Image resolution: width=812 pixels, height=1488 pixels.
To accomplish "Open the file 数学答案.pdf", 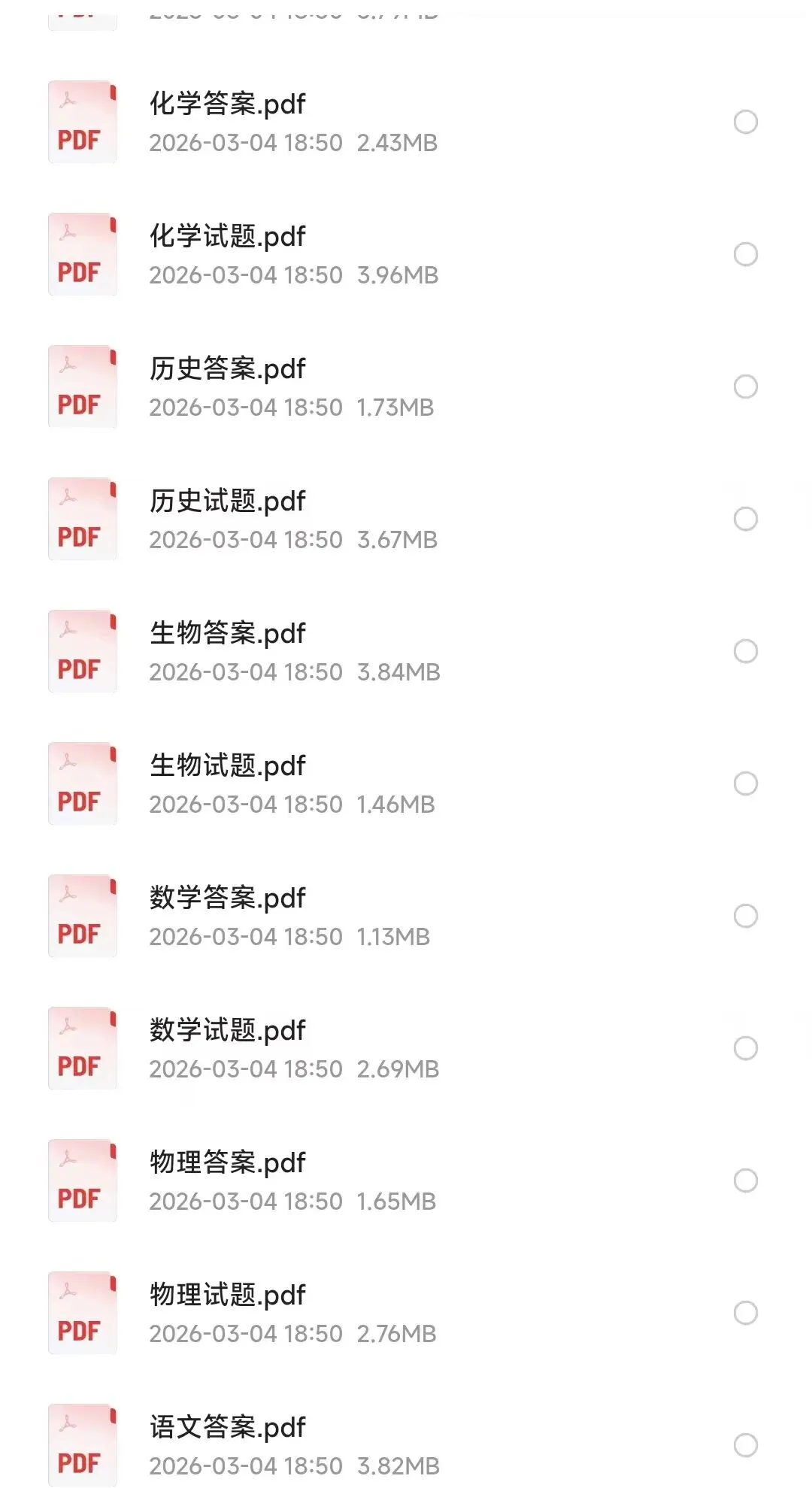I will (227, 899).
